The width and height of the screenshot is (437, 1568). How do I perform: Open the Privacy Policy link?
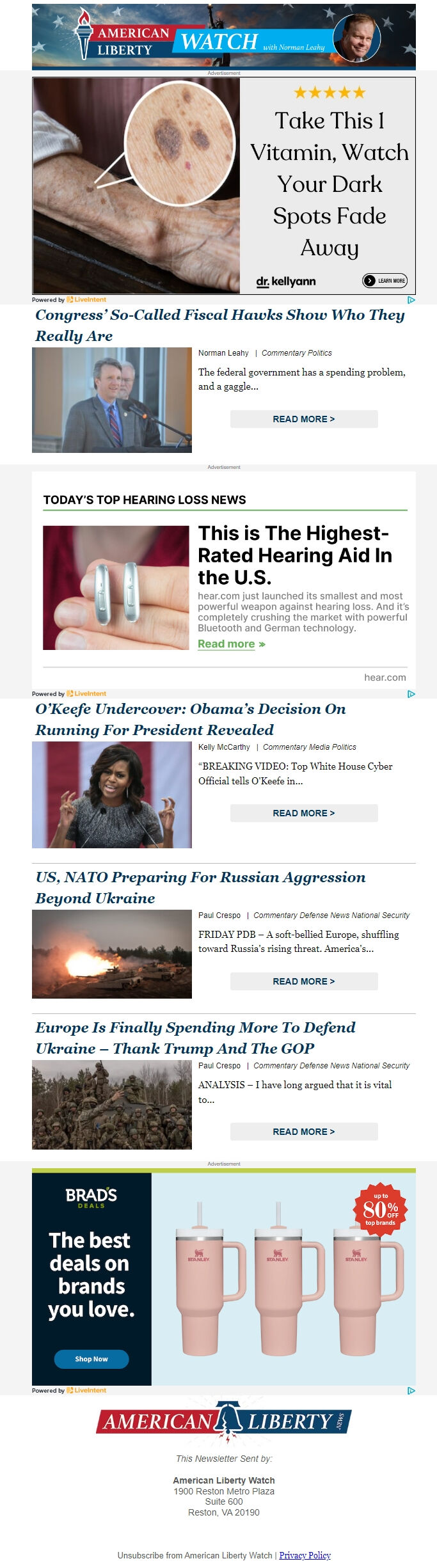[305, 1555]
